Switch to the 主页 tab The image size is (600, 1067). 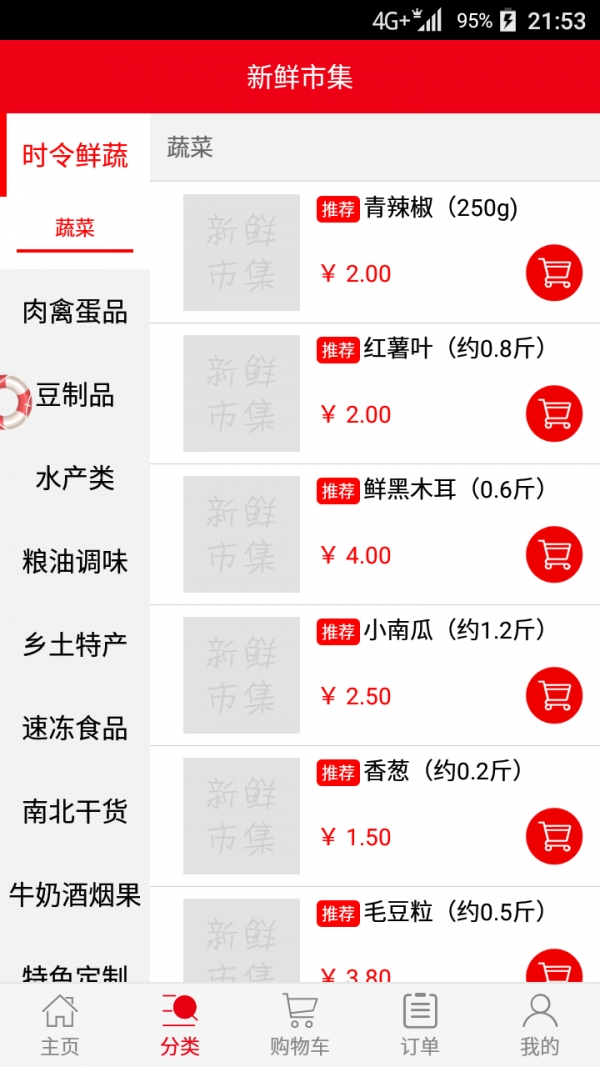point(60,1025)
